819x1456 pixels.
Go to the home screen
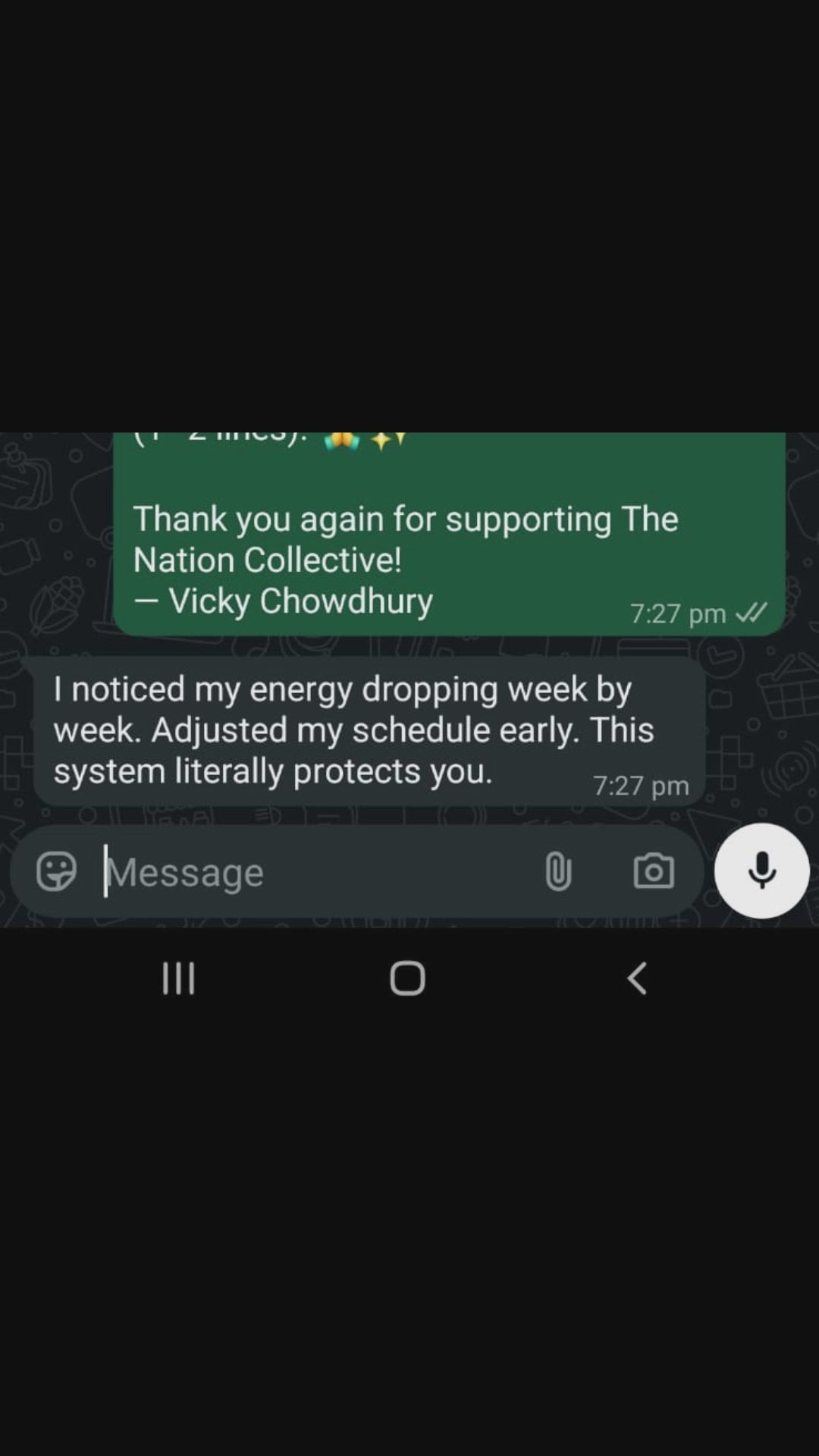407,978
